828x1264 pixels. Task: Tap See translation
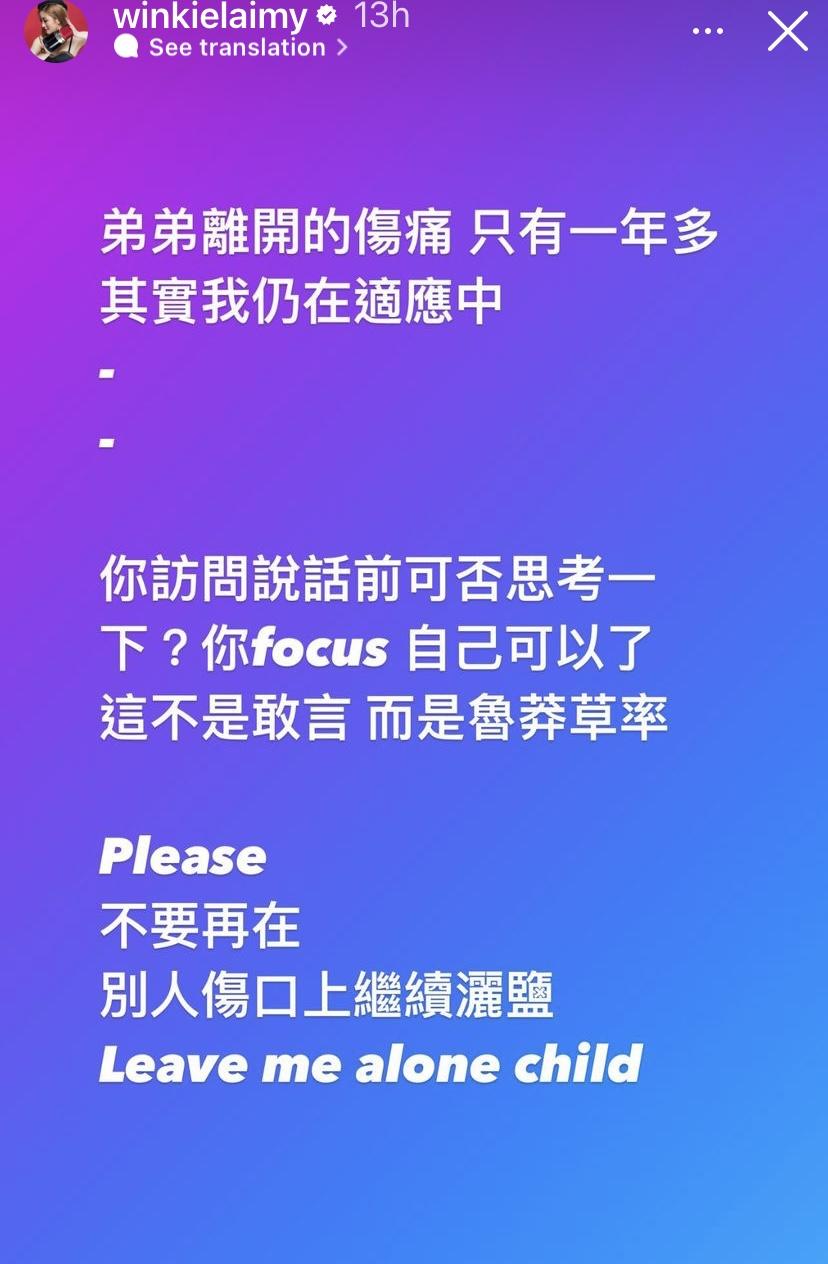click(238, 47)
